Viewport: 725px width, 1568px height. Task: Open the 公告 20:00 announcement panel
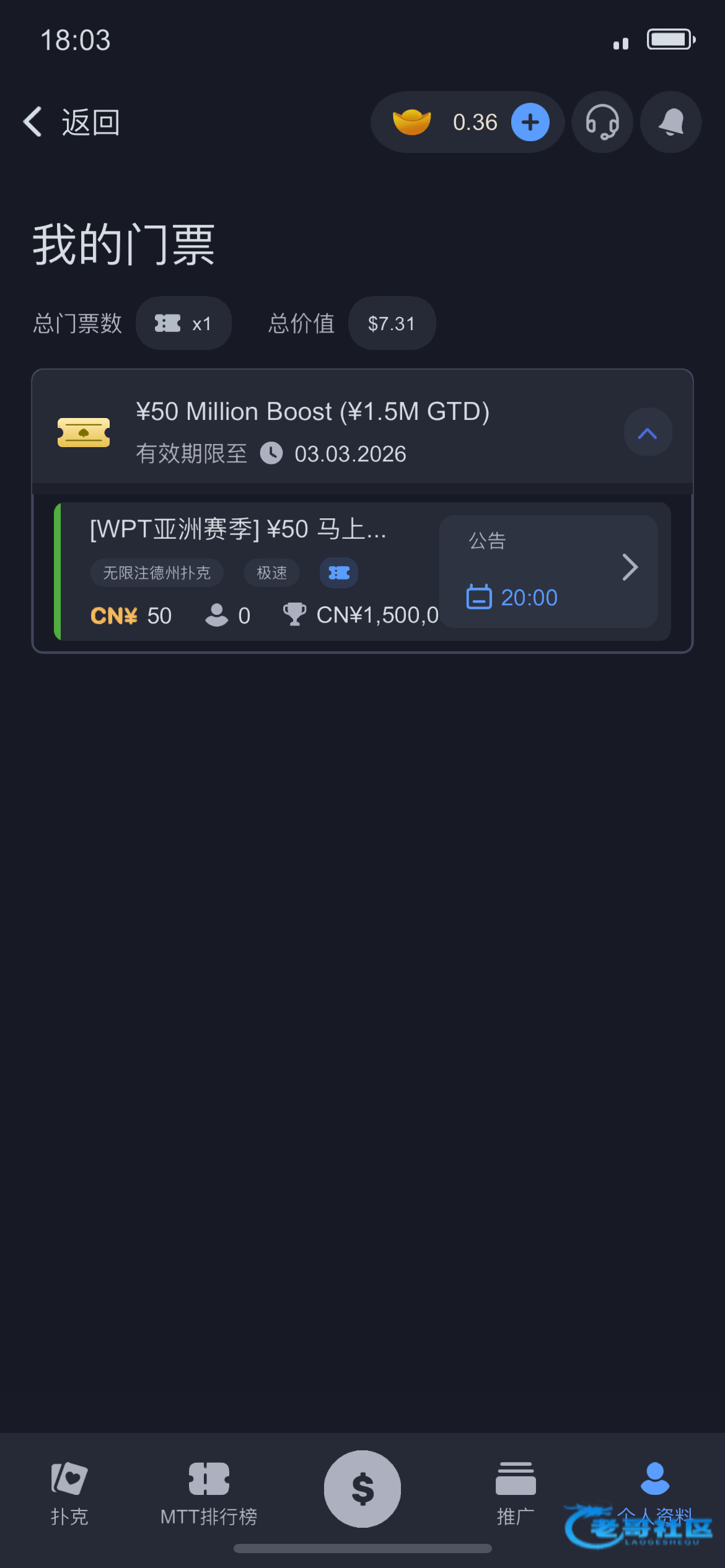click(548, 571)
